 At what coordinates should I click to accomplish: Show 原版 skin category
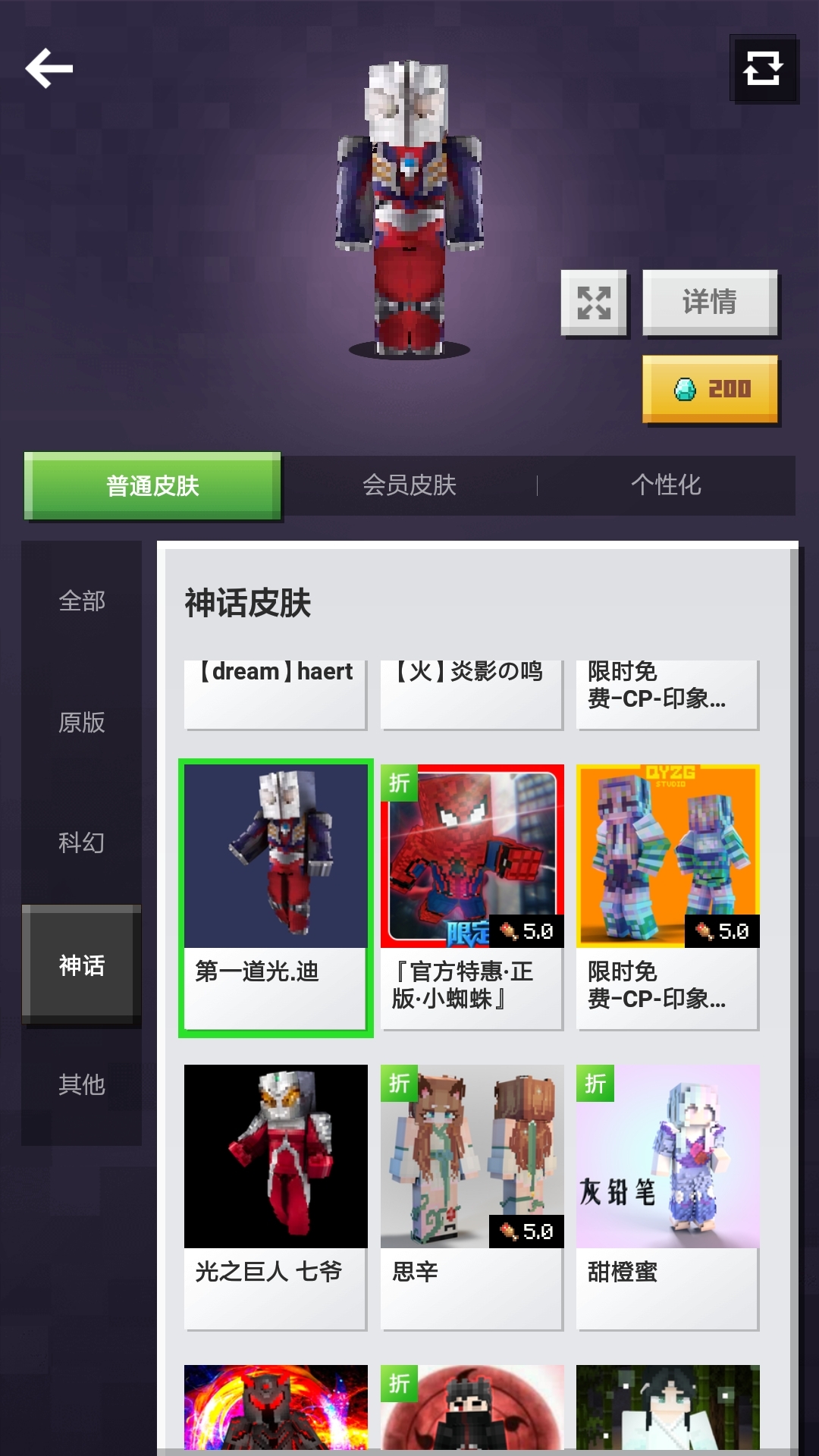(x=82, y=722)
